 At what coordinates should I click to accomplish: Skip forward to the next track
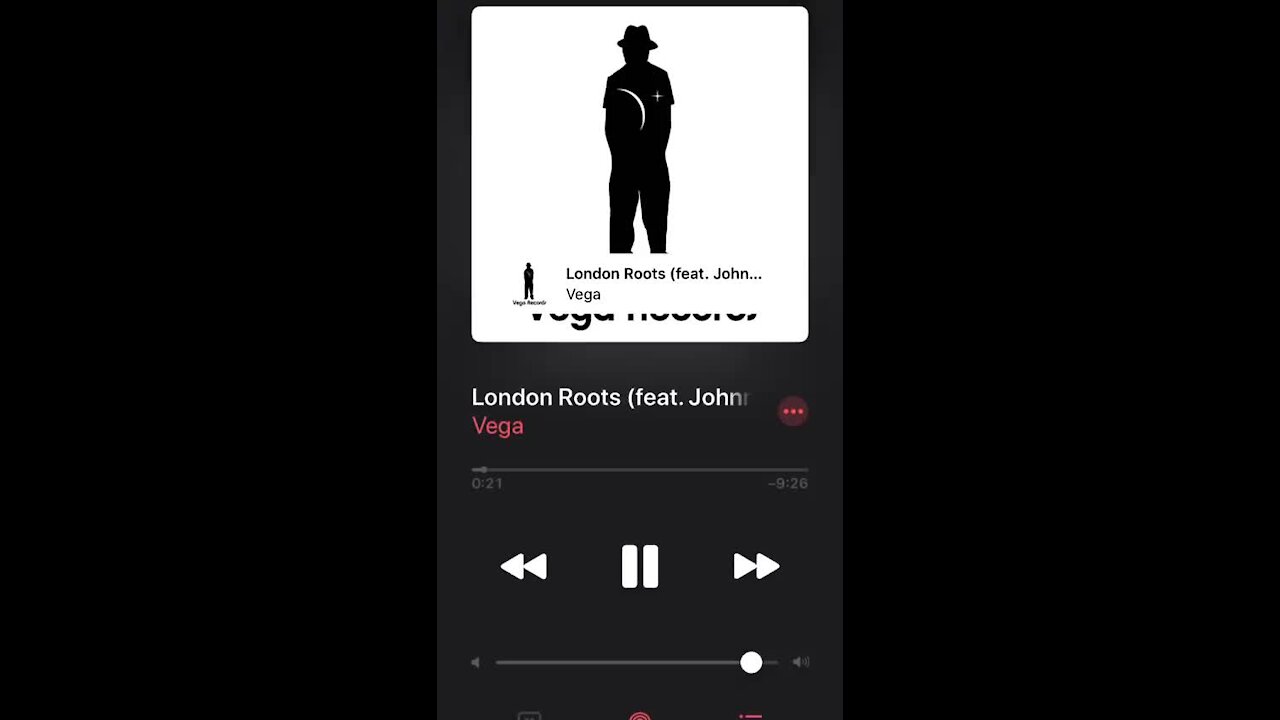[756, 566]
